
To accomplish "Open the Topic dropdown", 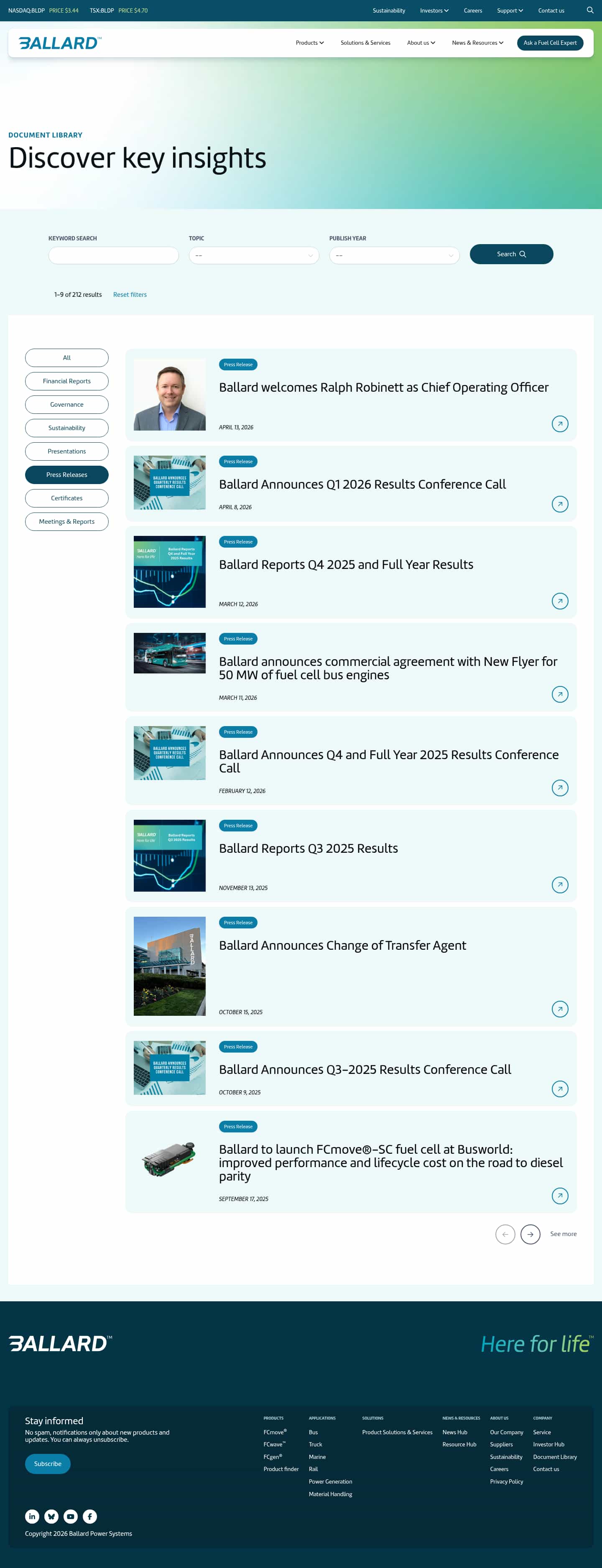I will click(x=253, y=255).
